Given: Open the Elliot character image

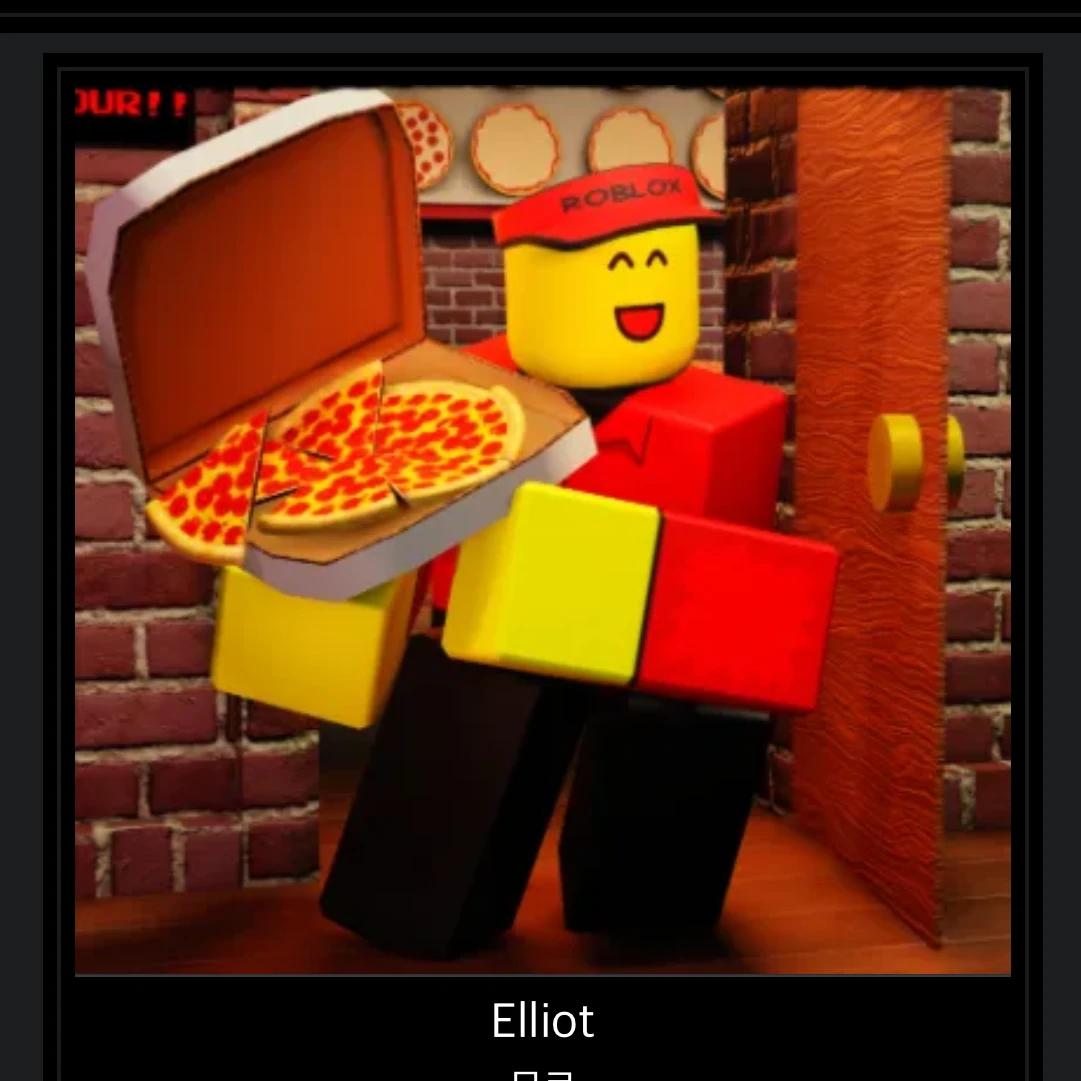Looking at the screenshot, I should tap(542, 530).
